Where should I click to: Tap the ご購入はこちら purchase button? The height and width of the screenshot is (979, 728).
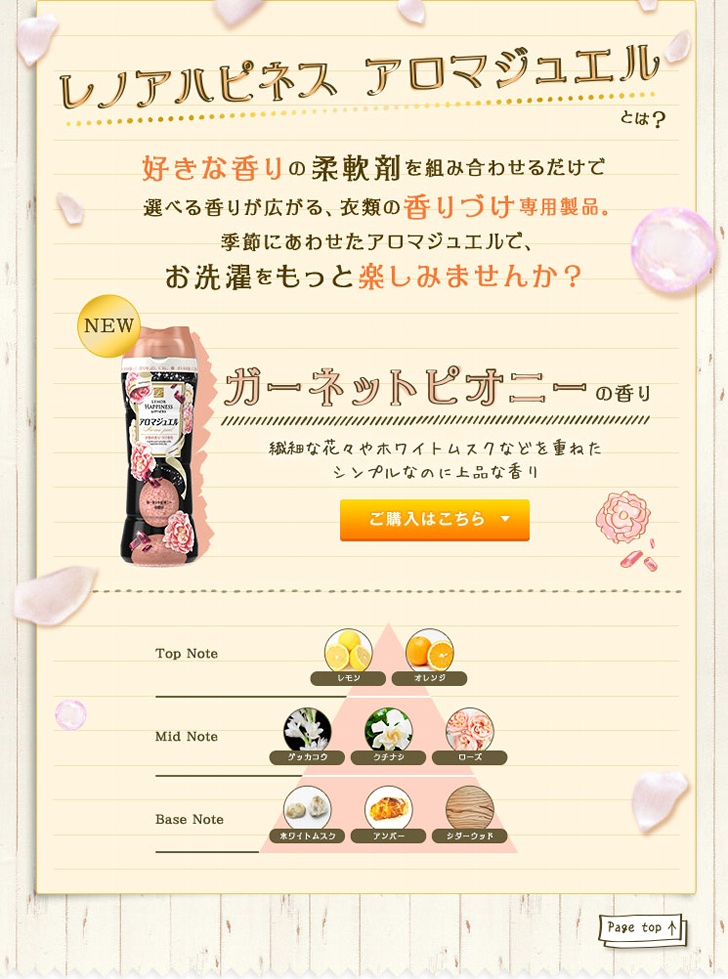434,520
